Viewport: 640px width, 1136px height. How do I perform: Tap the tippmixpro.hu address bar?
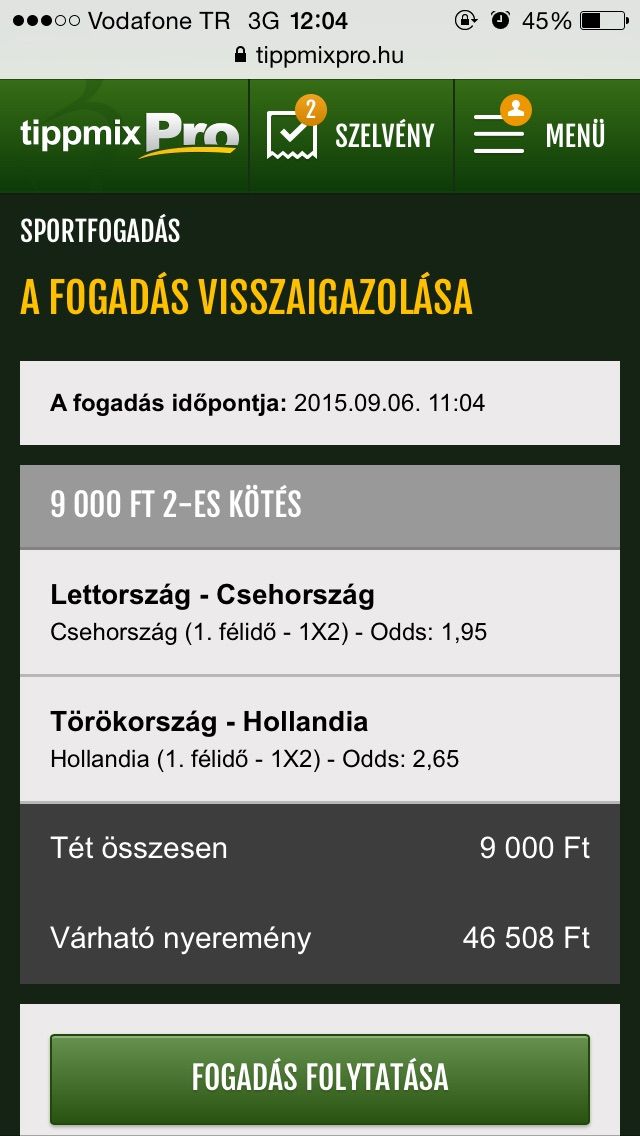320,55
